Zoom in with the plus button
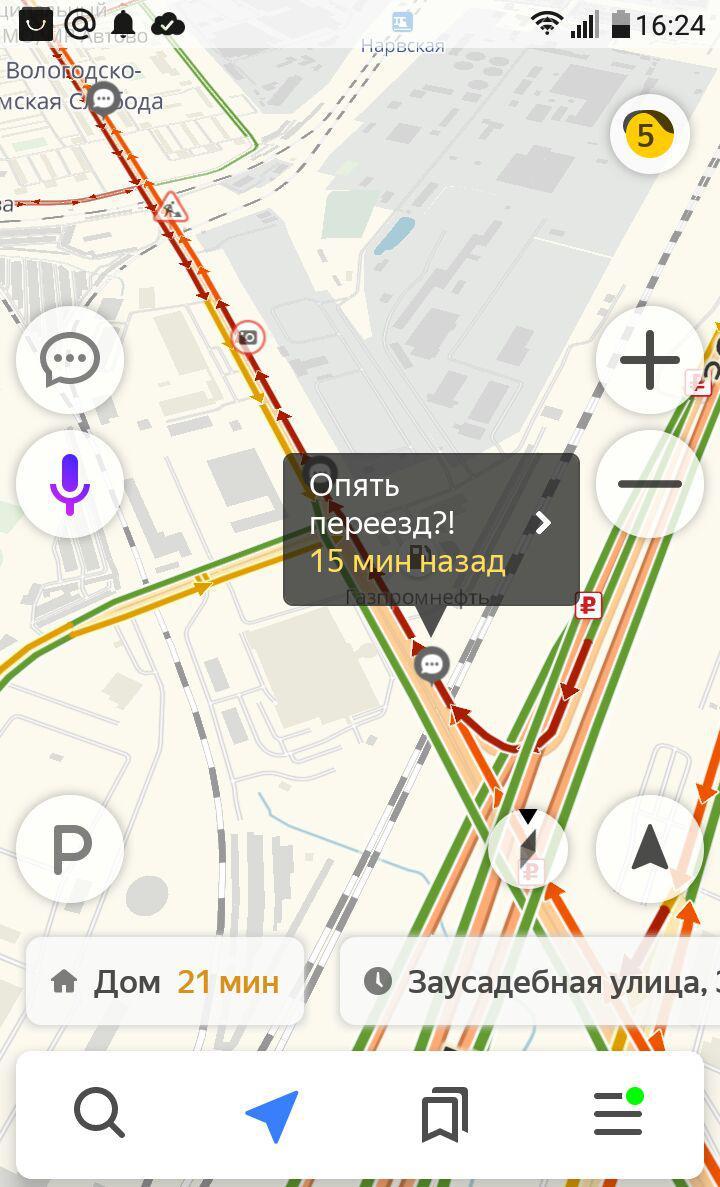Image resolution: width=720 pixels, height=1187 pixels. click(x=650, y=360)
